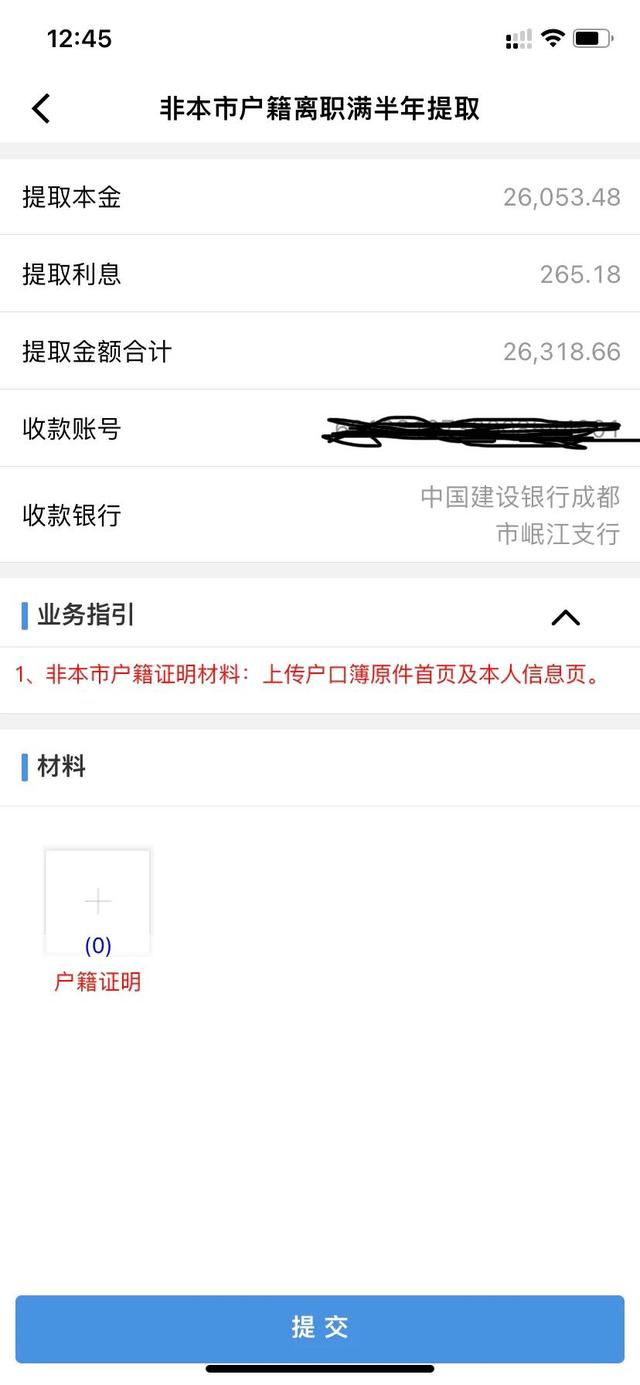This screenshot has height=1385, width=640.
Task: Add a 户籍证明 photo via plus tile
Action: pos(98,902)
